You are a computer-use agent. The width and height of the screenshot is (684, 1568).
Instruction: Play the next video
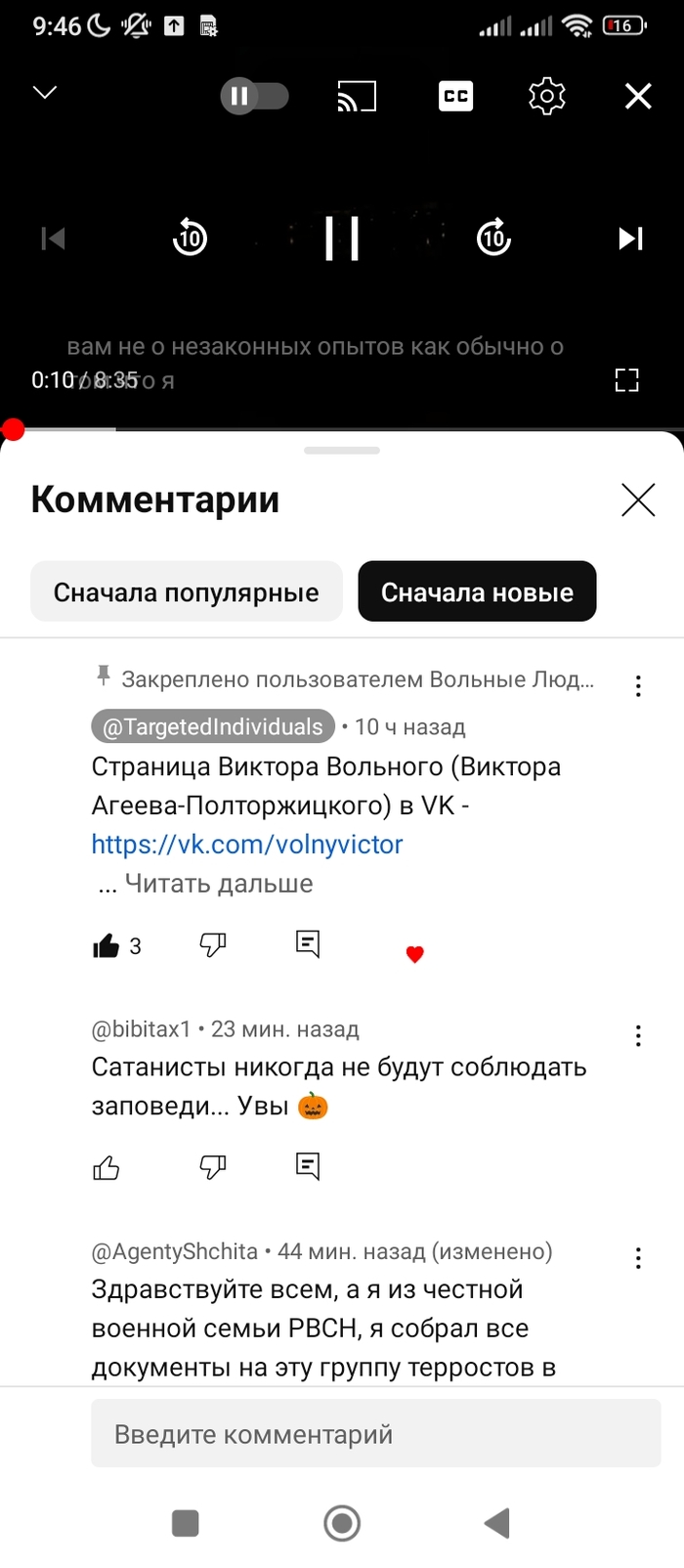630,238
